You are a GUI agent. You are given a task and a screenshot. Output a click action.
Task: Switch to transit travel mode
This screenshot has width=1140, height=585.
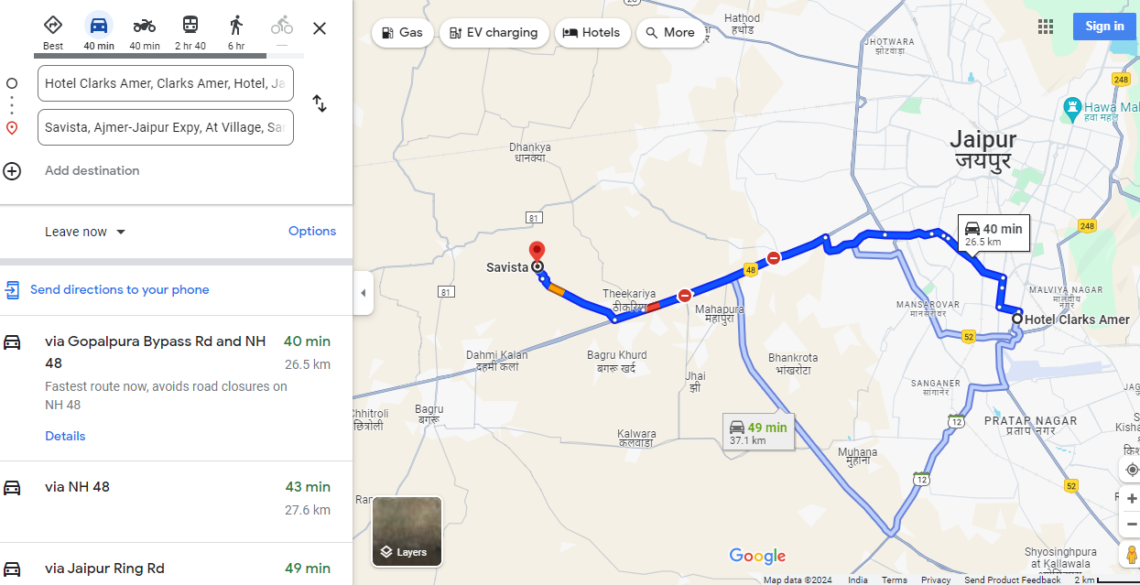tap(190, 31)
